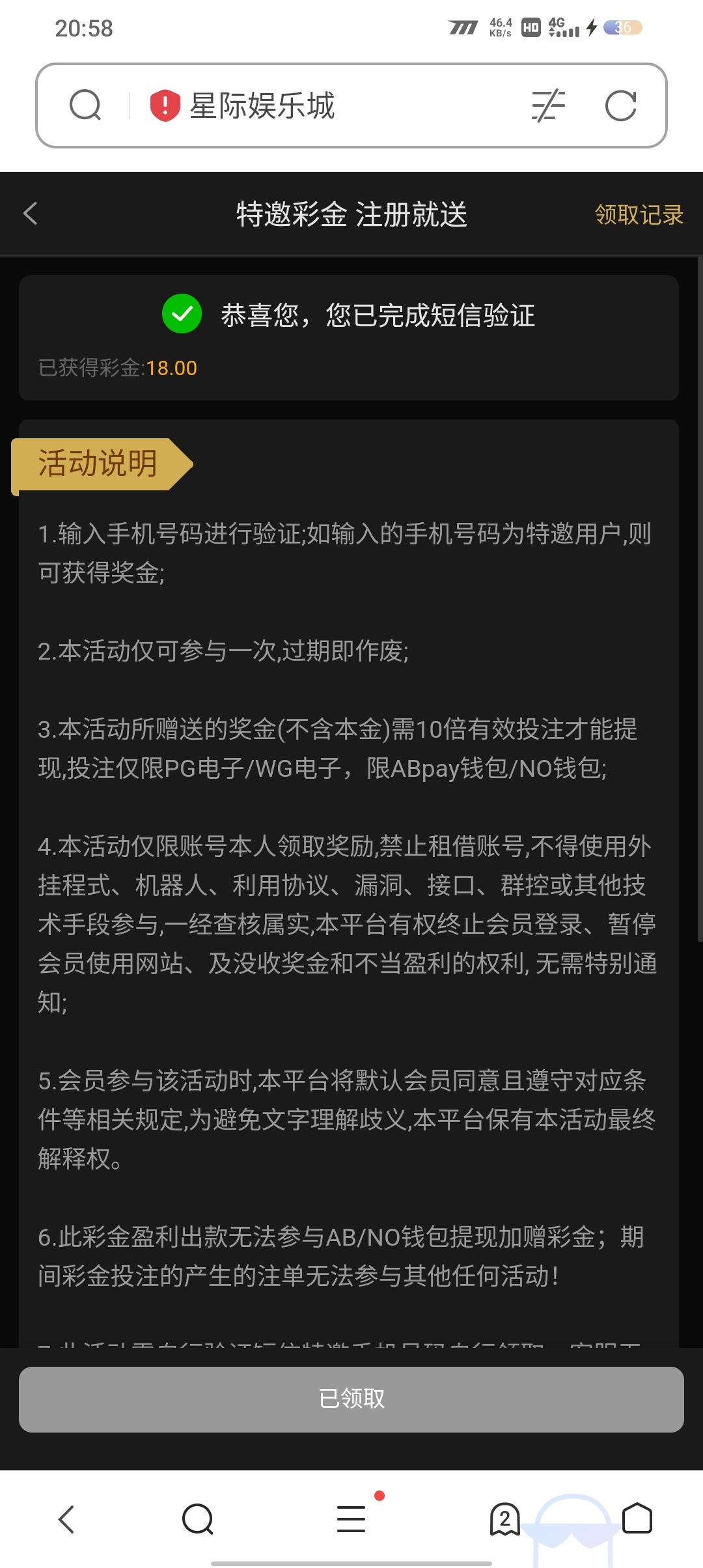
Task: Check the red site security warning shield
Action: click(x=165, y=105)
